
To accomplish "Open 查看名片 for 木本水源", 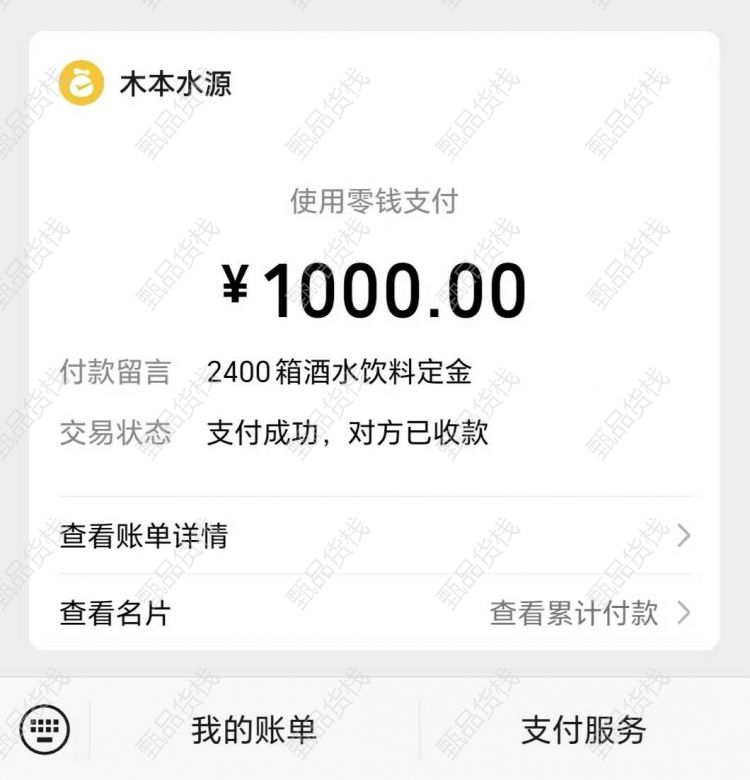I will click(115, 613).
